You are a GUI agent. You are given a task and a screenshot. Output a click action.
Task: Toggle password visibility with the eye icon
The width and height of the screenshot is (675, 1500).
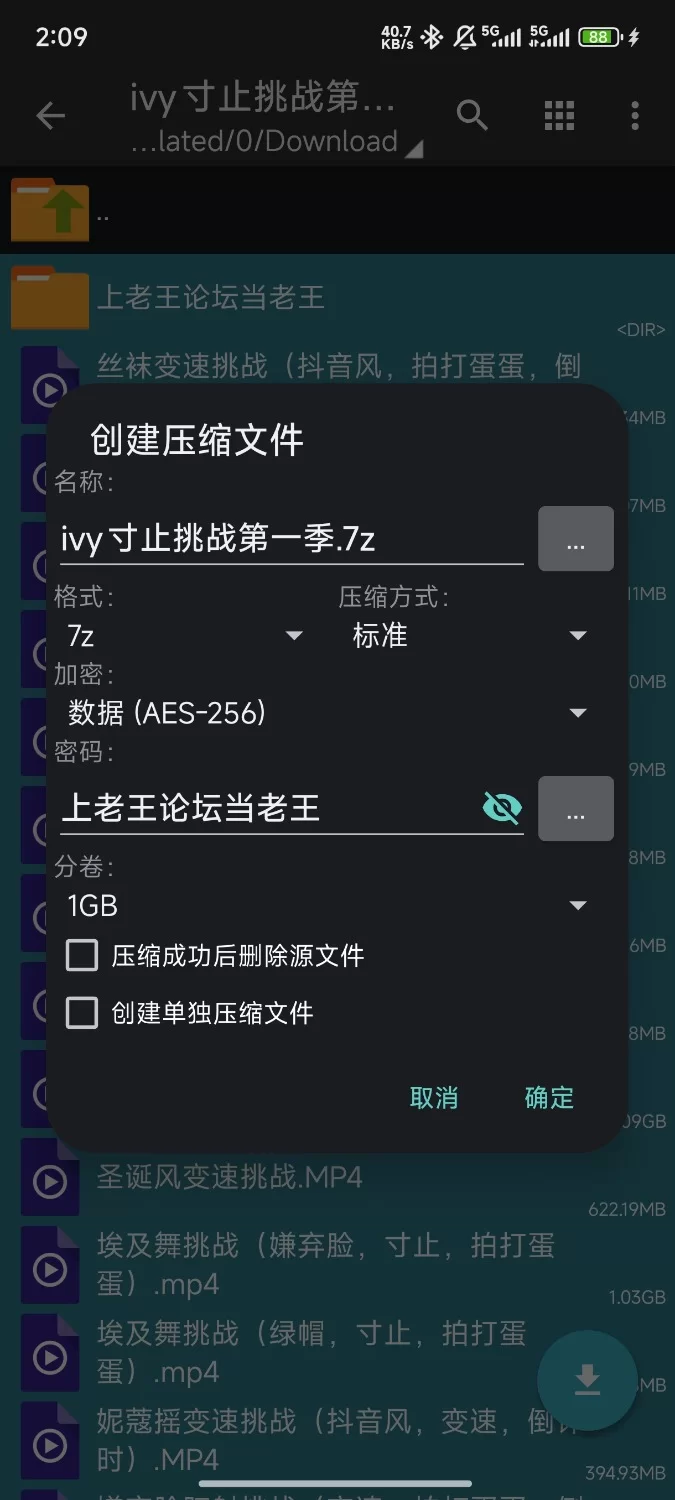pos(502,808)
